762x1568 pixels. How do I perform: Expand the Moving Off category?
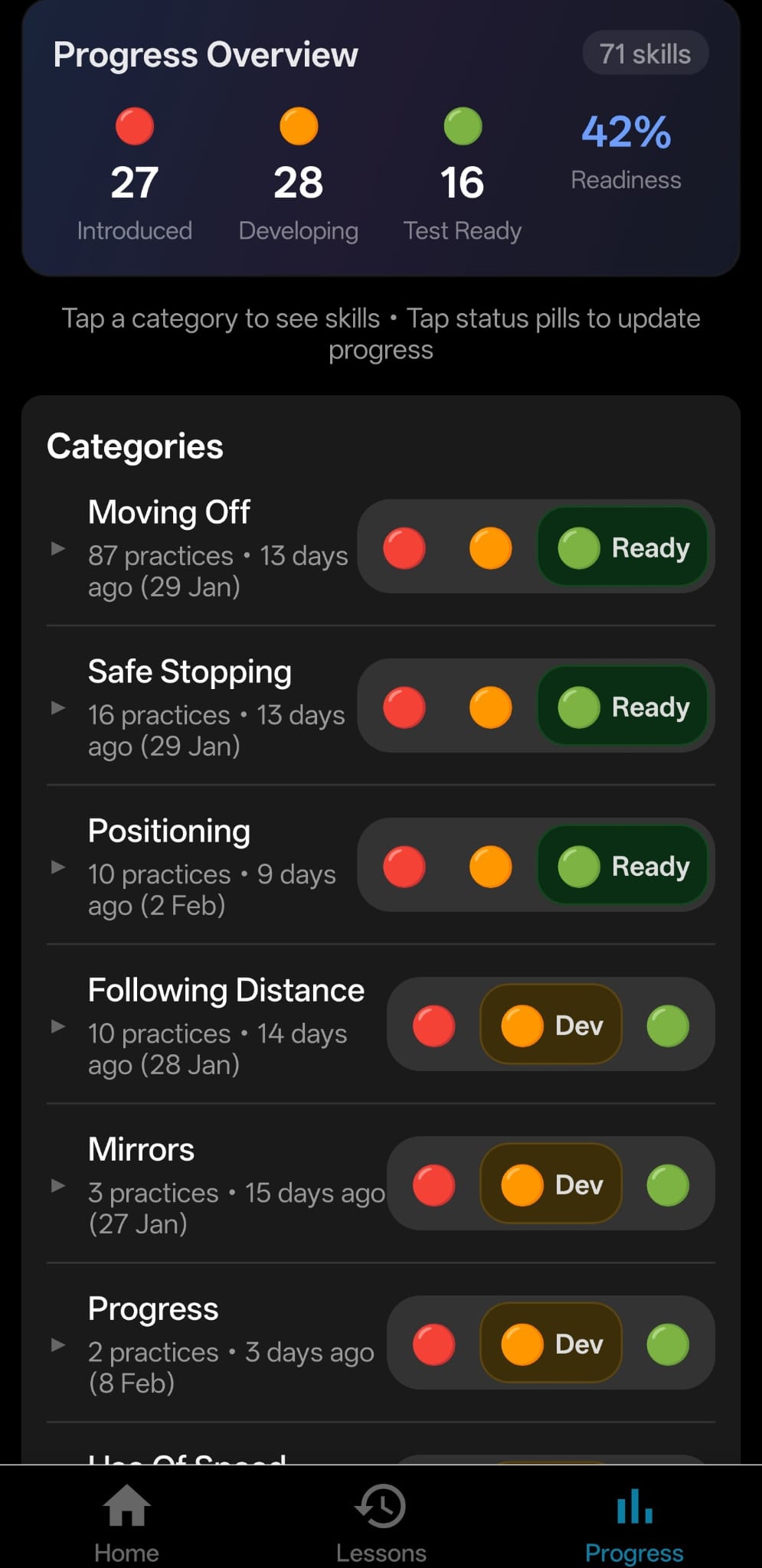tap(58, 547)
